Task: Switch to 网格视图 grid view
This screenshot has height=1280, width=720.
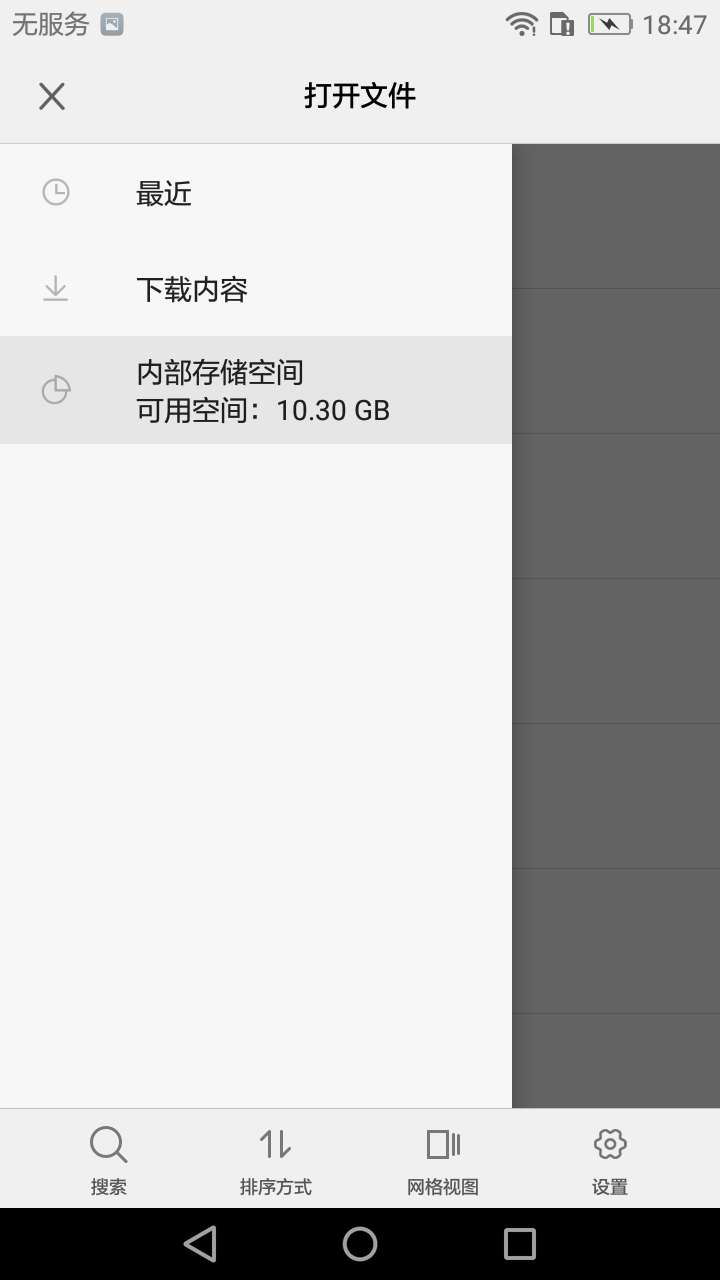Action: (443, 1158)
